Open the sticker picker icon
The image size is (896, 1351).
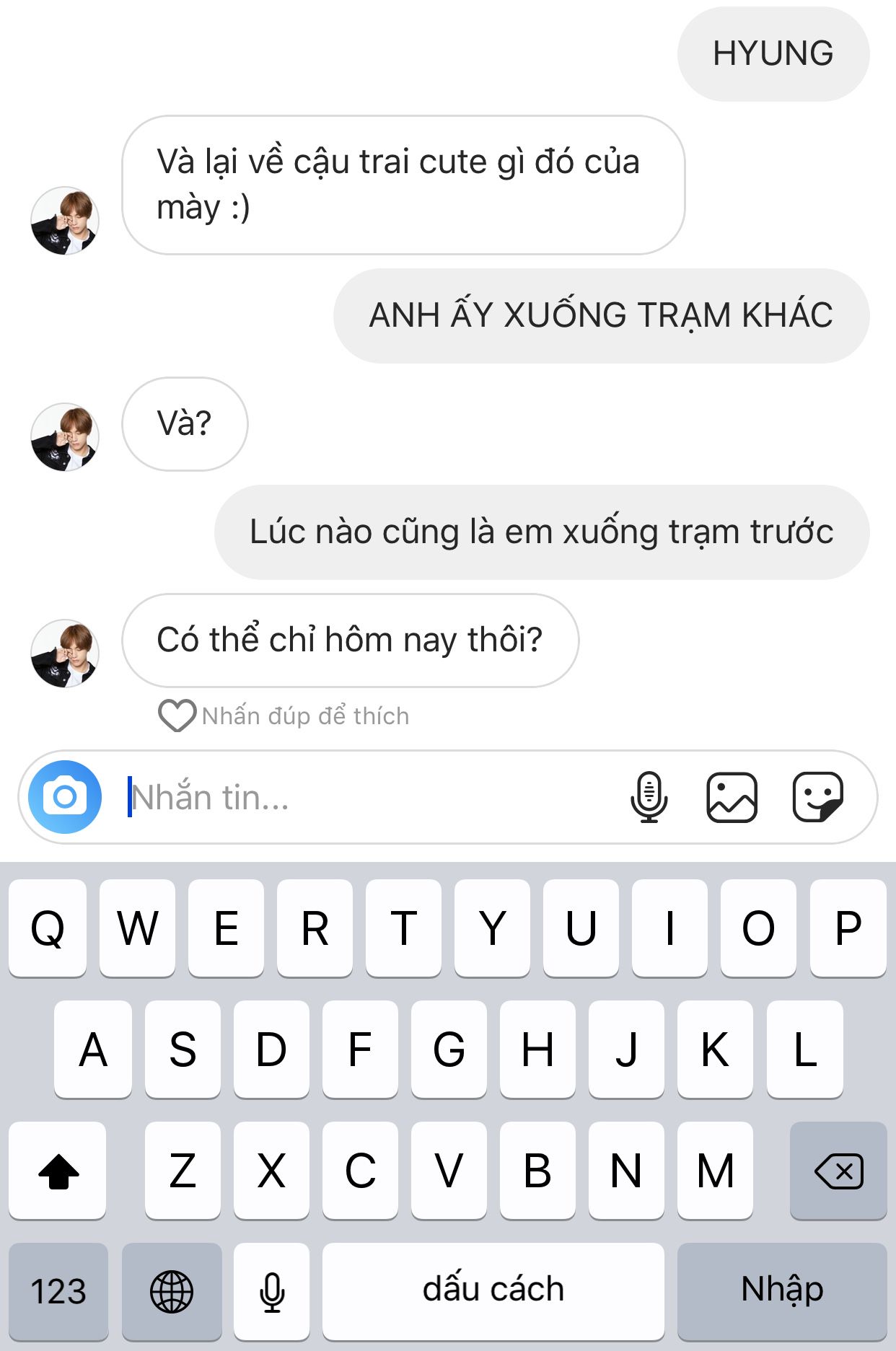pos(817,797)
